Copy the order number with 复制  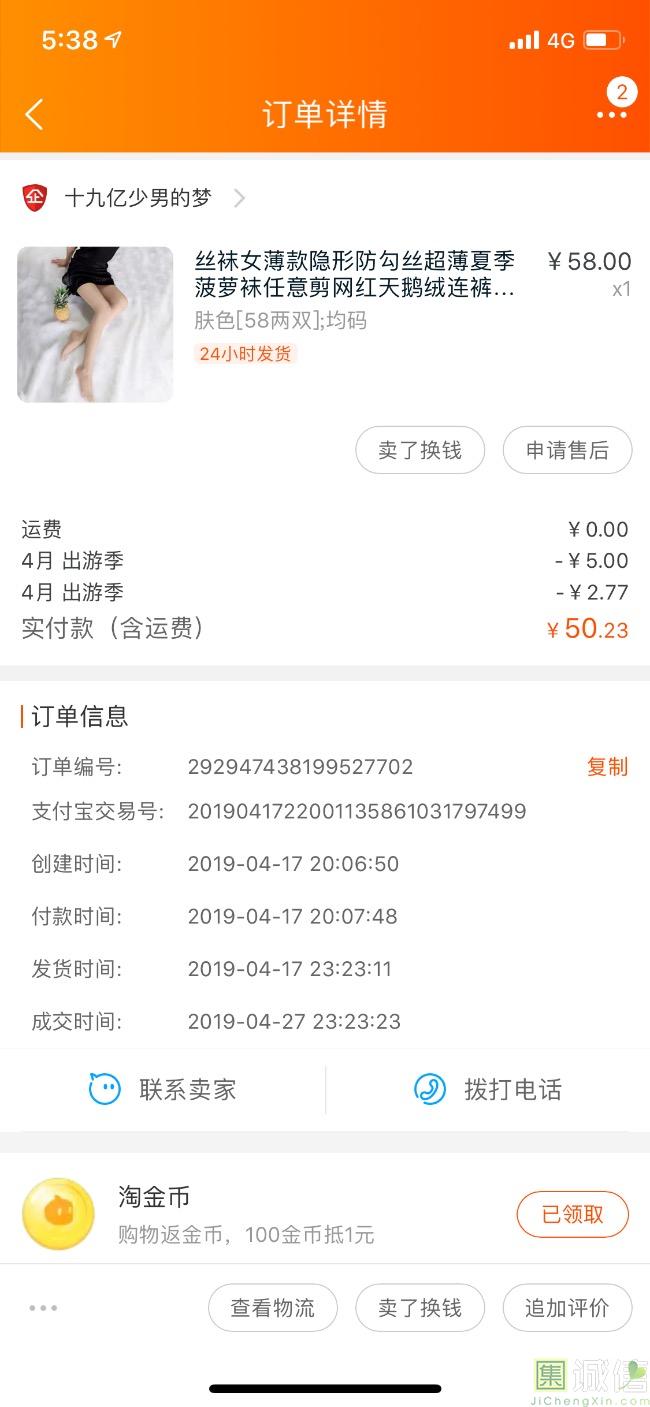tap(607, 767)
